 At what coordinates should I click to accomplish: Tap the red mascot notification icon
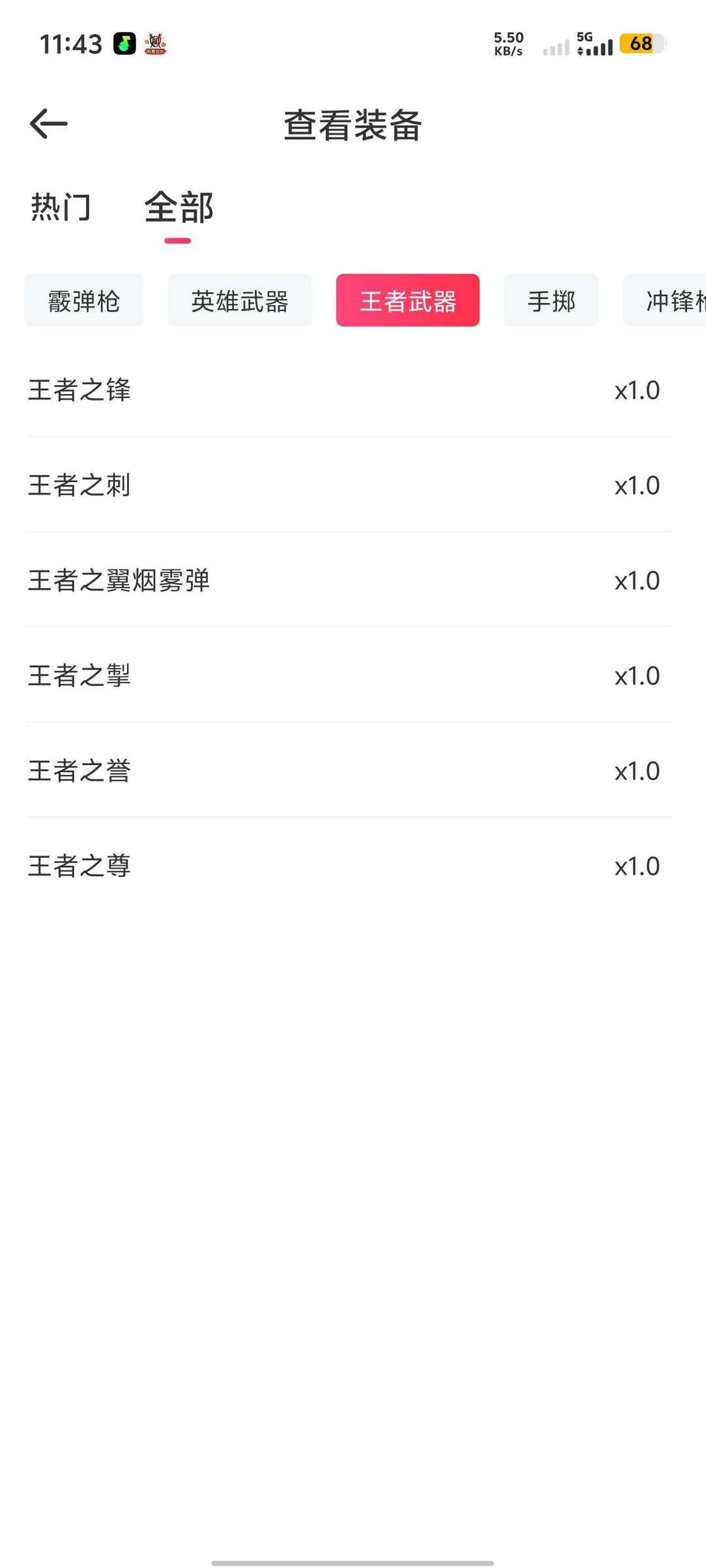point(155,43)
